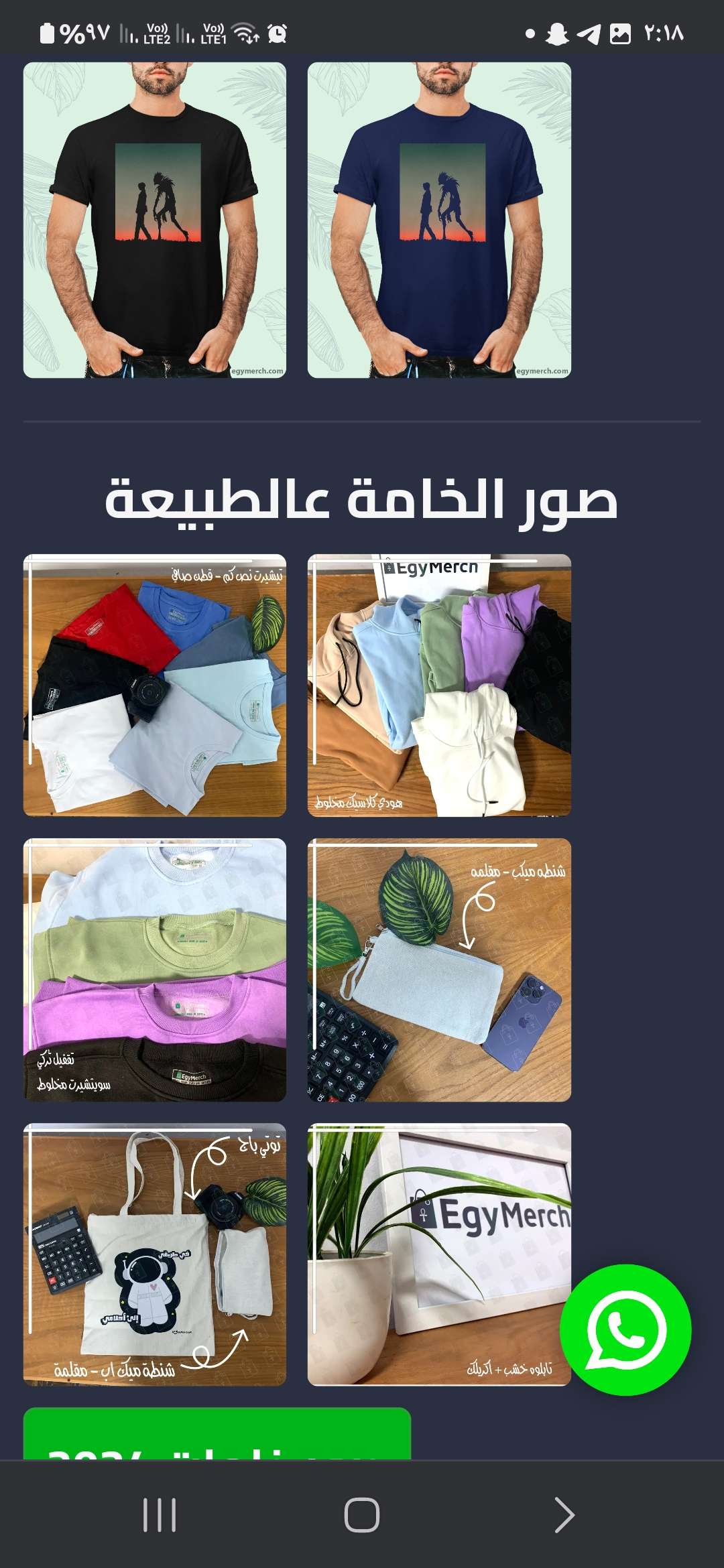View the tote bag material photo
This screenshot has width=724, height=1568.
point(155,1254)
